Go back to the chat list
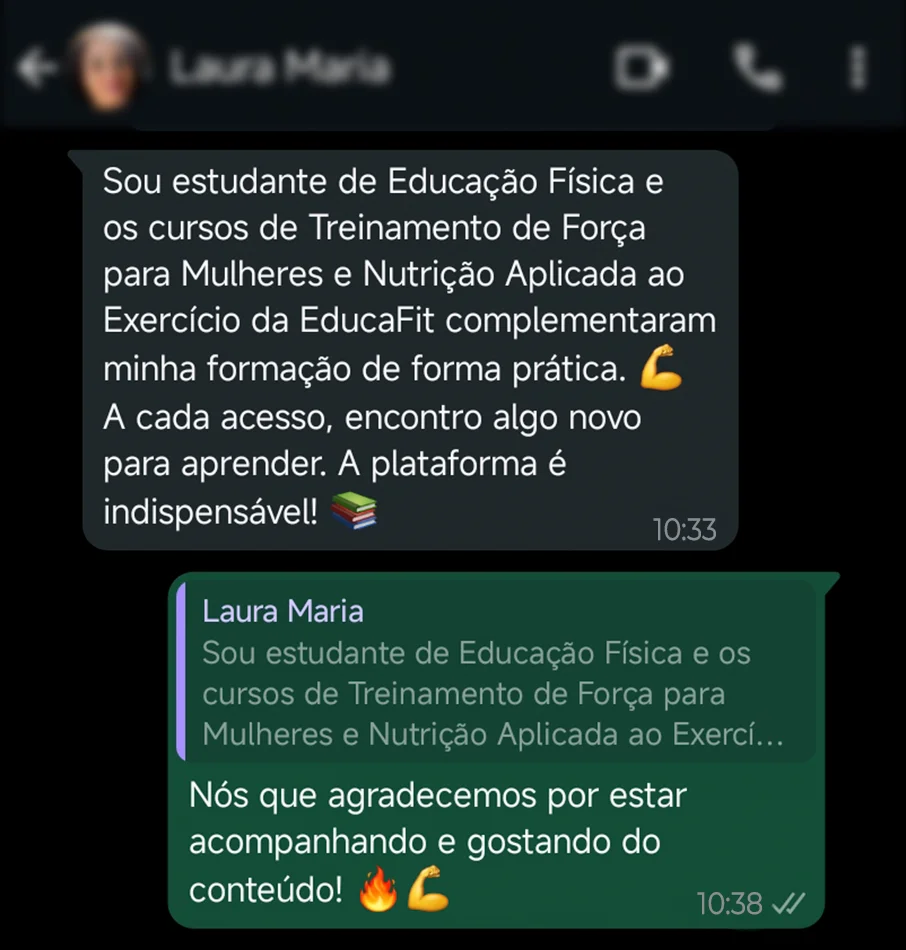 point(36,70)
